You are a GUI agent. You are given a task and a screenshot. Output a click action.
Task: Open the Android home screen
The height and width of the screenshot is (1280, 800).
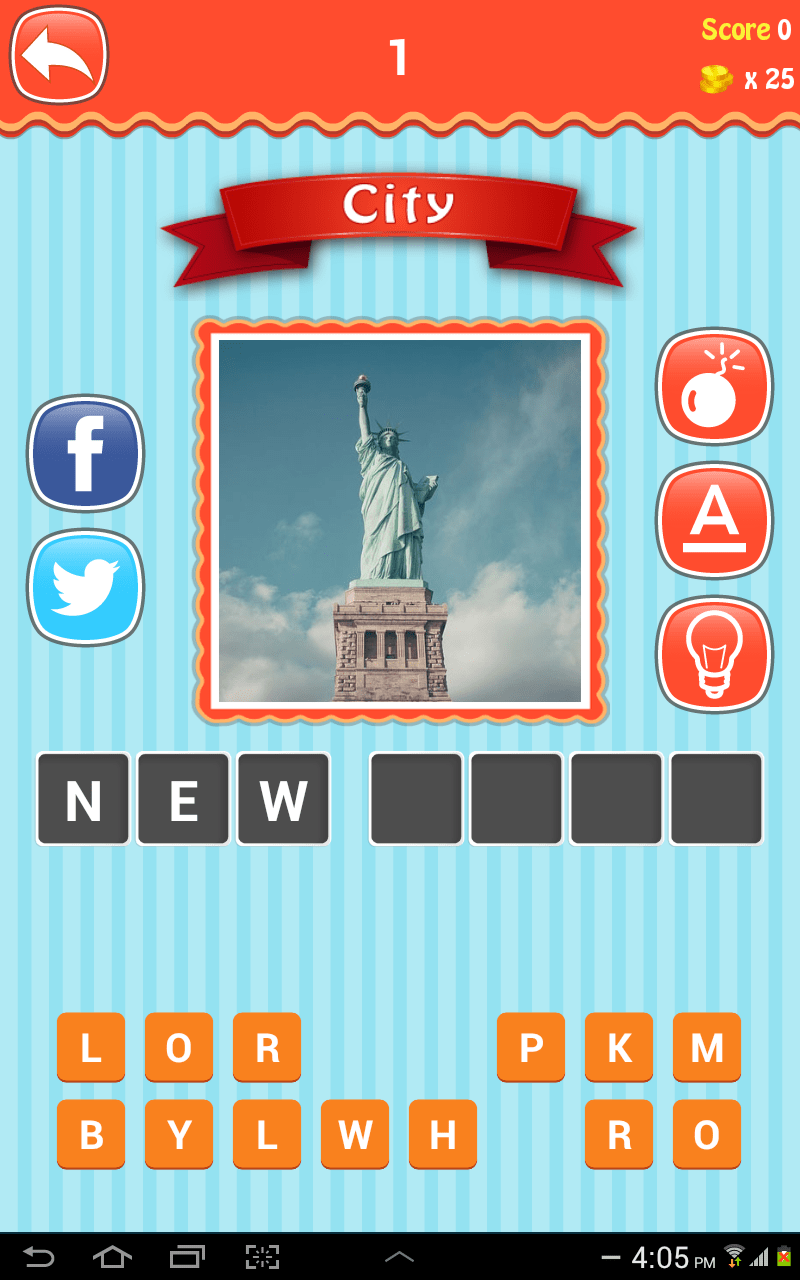point(111,1256)
